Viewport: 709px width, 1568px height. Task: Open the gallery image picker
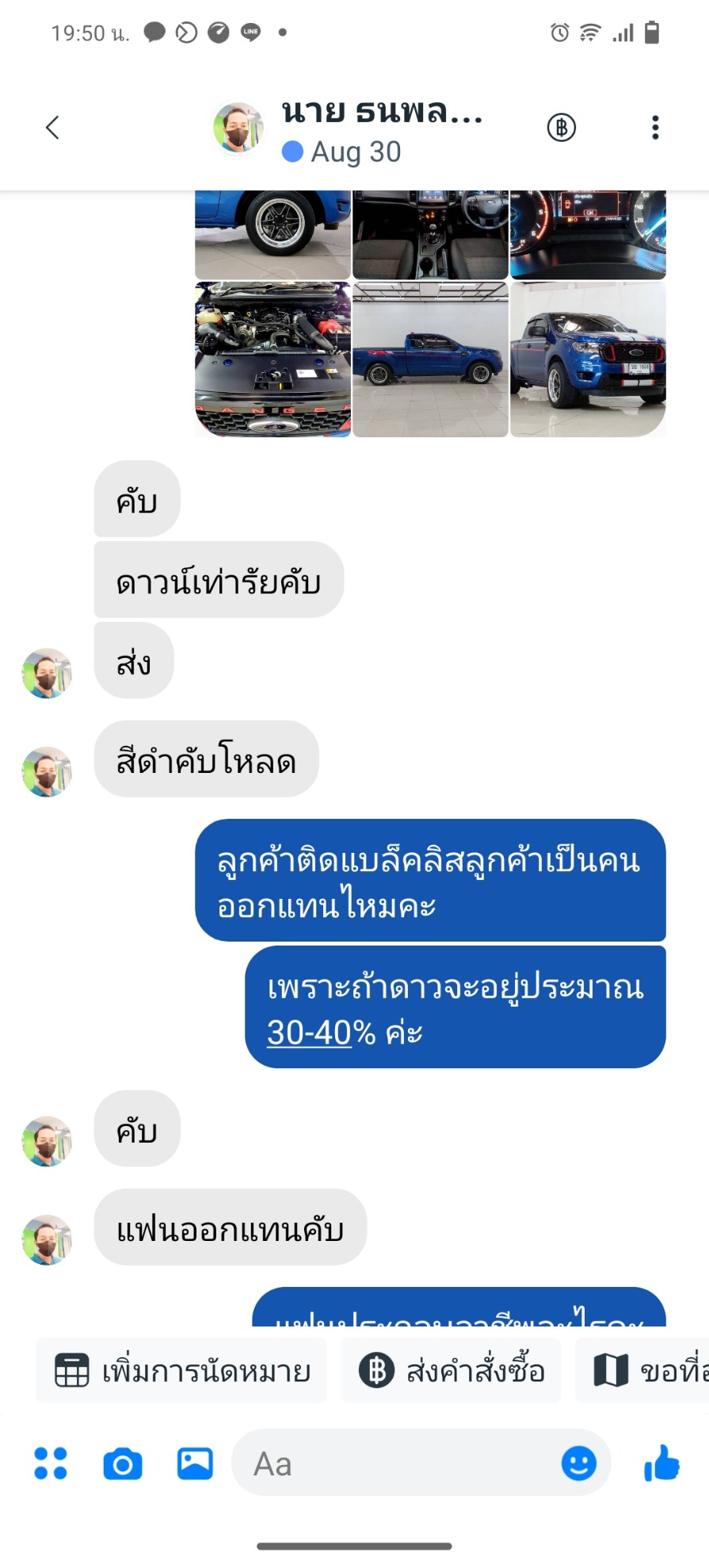coord(195,1463)
